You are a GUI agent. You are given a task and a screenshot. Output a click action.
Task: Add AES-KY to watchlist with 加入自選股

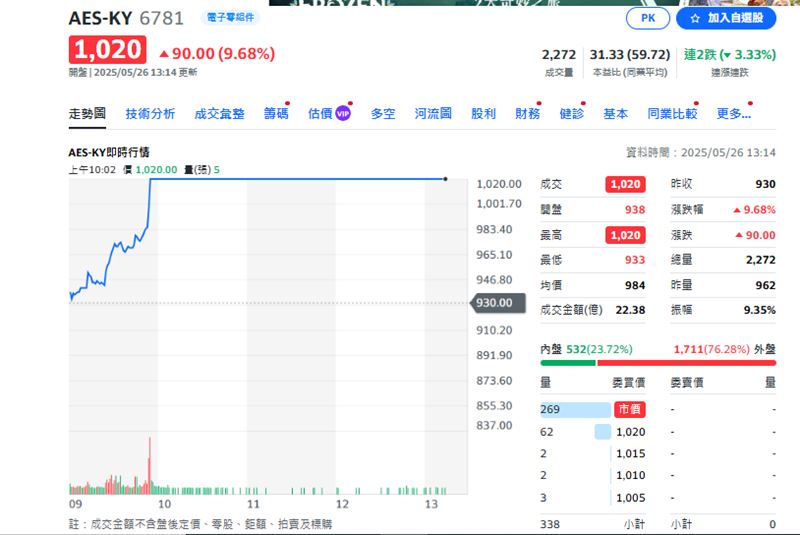[726, 18]
